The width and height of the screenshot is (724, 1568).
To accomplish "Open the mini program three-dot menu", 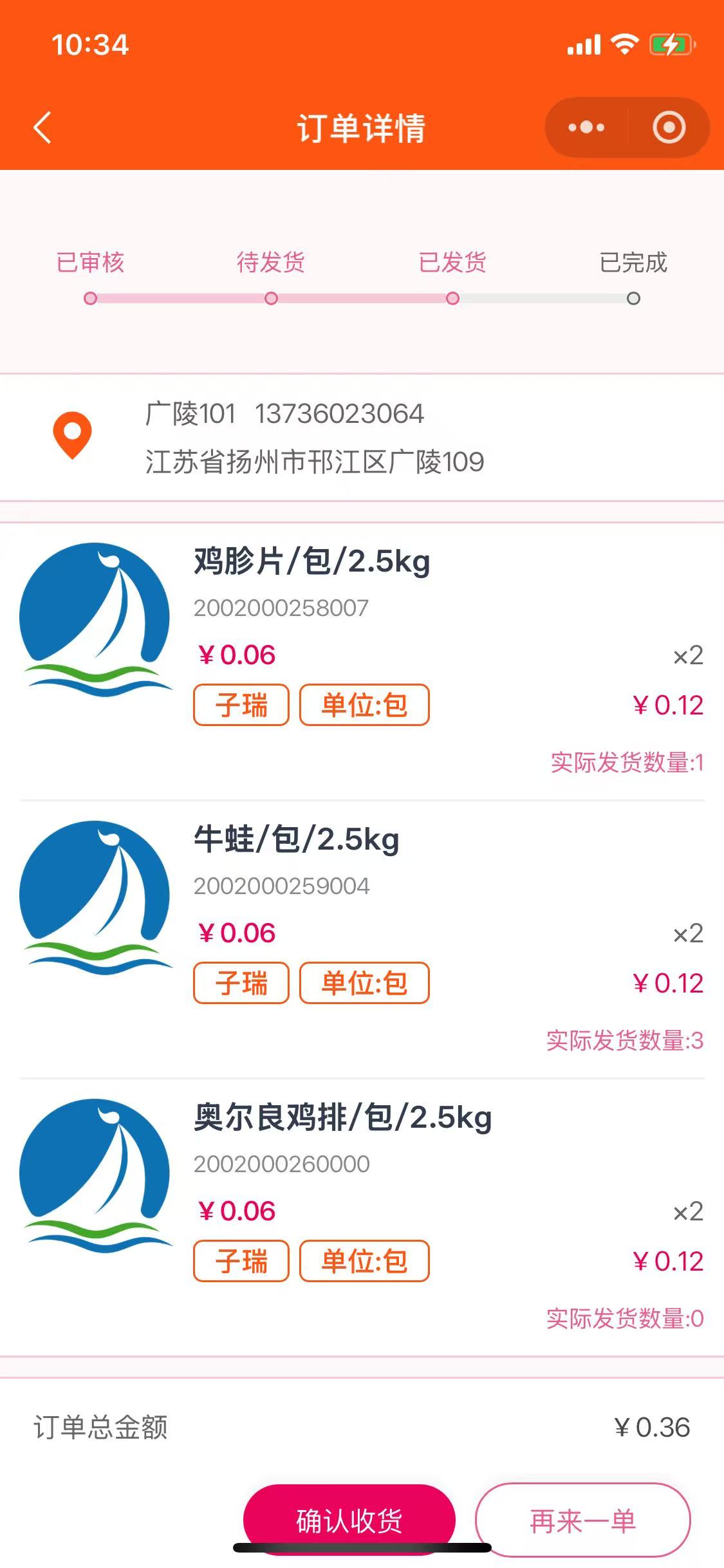I will (x=586, y=127).
